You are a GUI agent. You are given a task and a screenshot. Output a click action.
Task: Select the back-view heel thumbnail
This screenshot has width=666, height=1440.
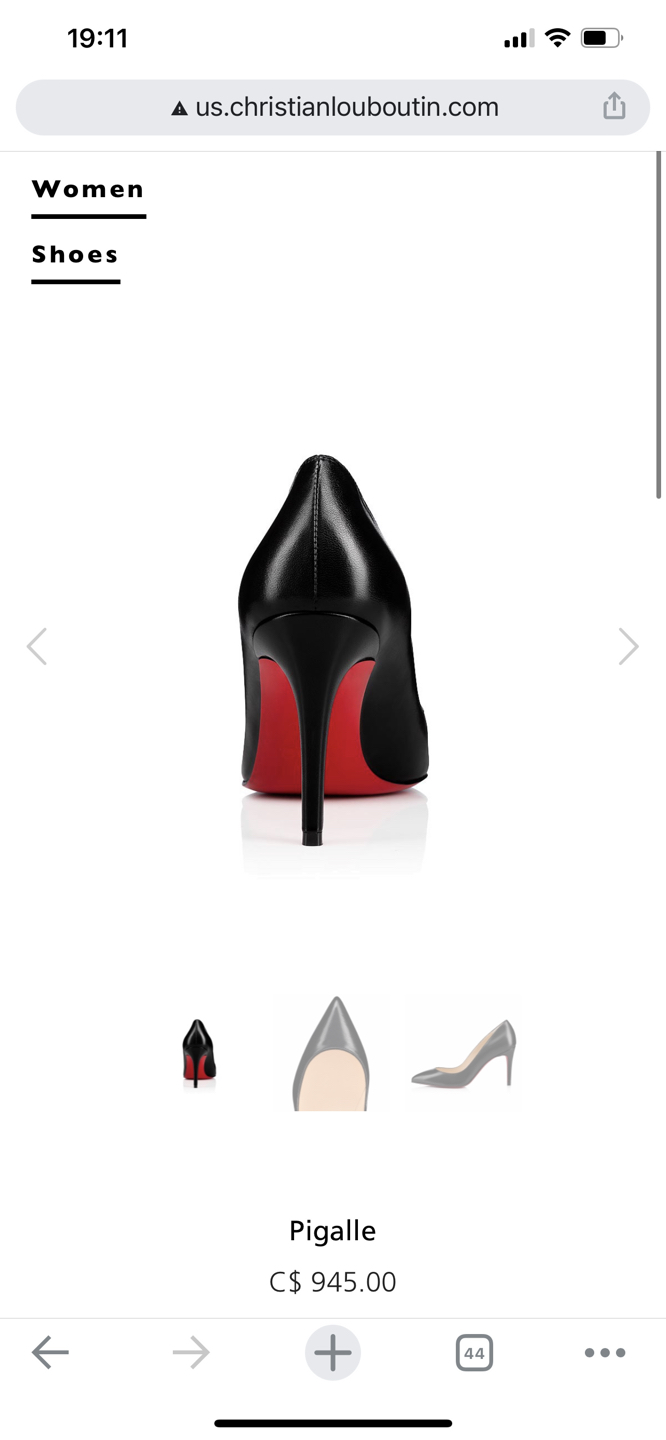pyautogui.click(x=198, y=1053)
